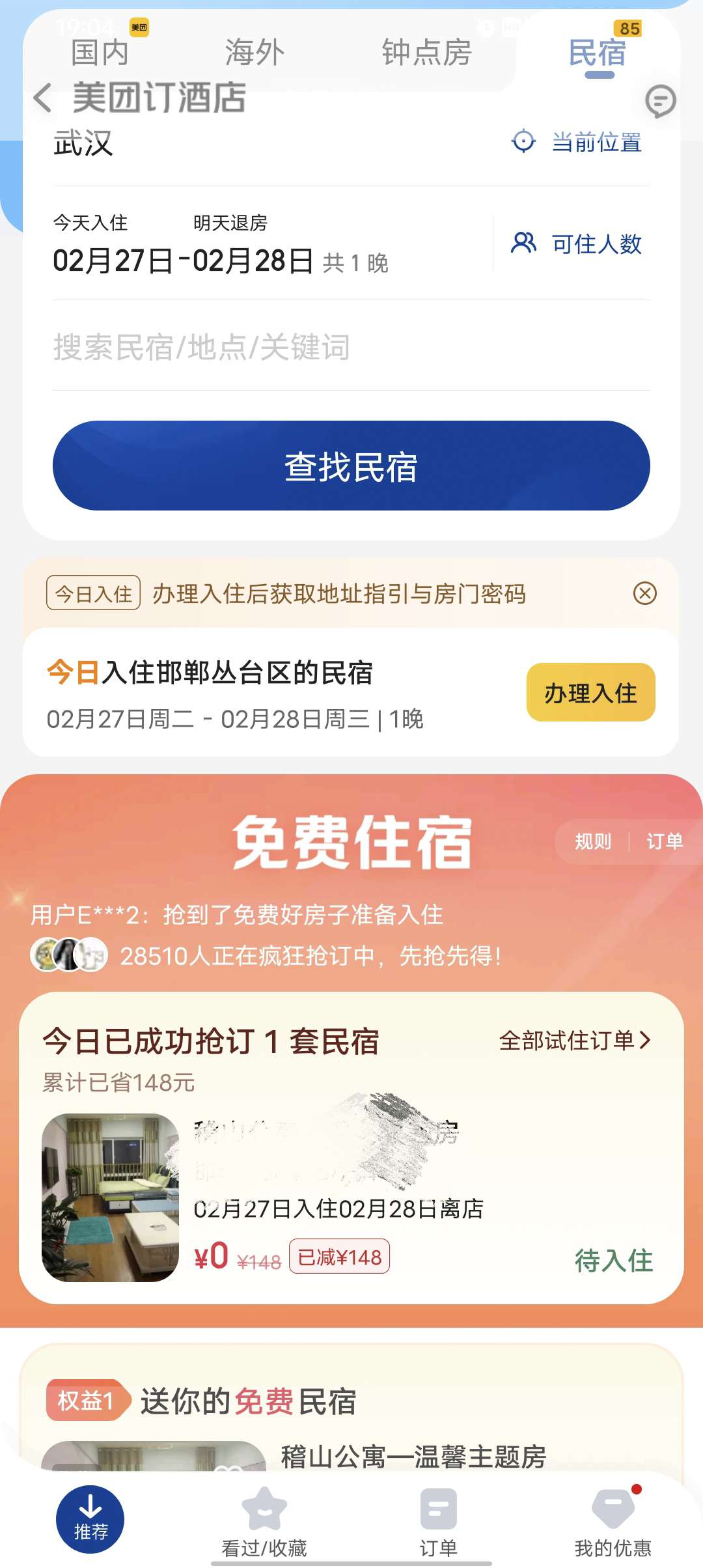Switch to the 国内 tab

click(x=100, y=53)
